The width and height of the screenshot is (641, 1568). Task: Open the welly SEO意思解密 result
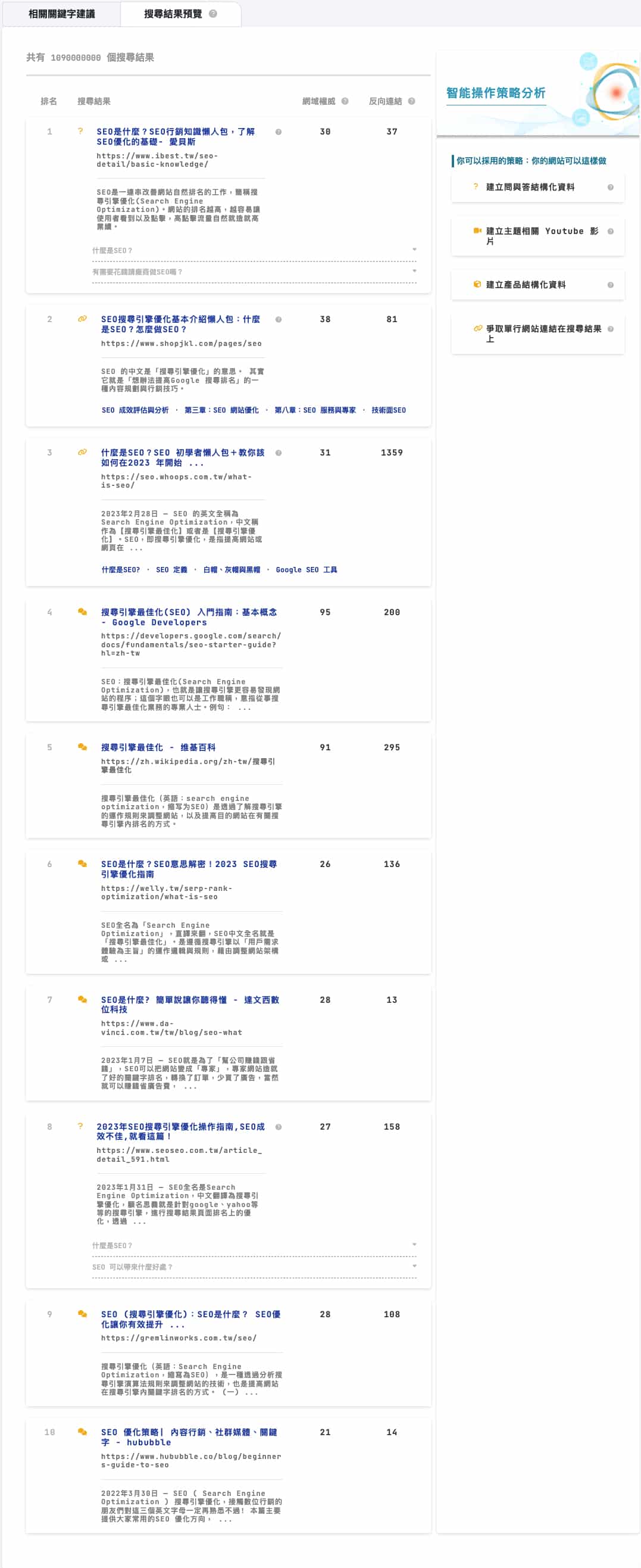tap(189, 869)
